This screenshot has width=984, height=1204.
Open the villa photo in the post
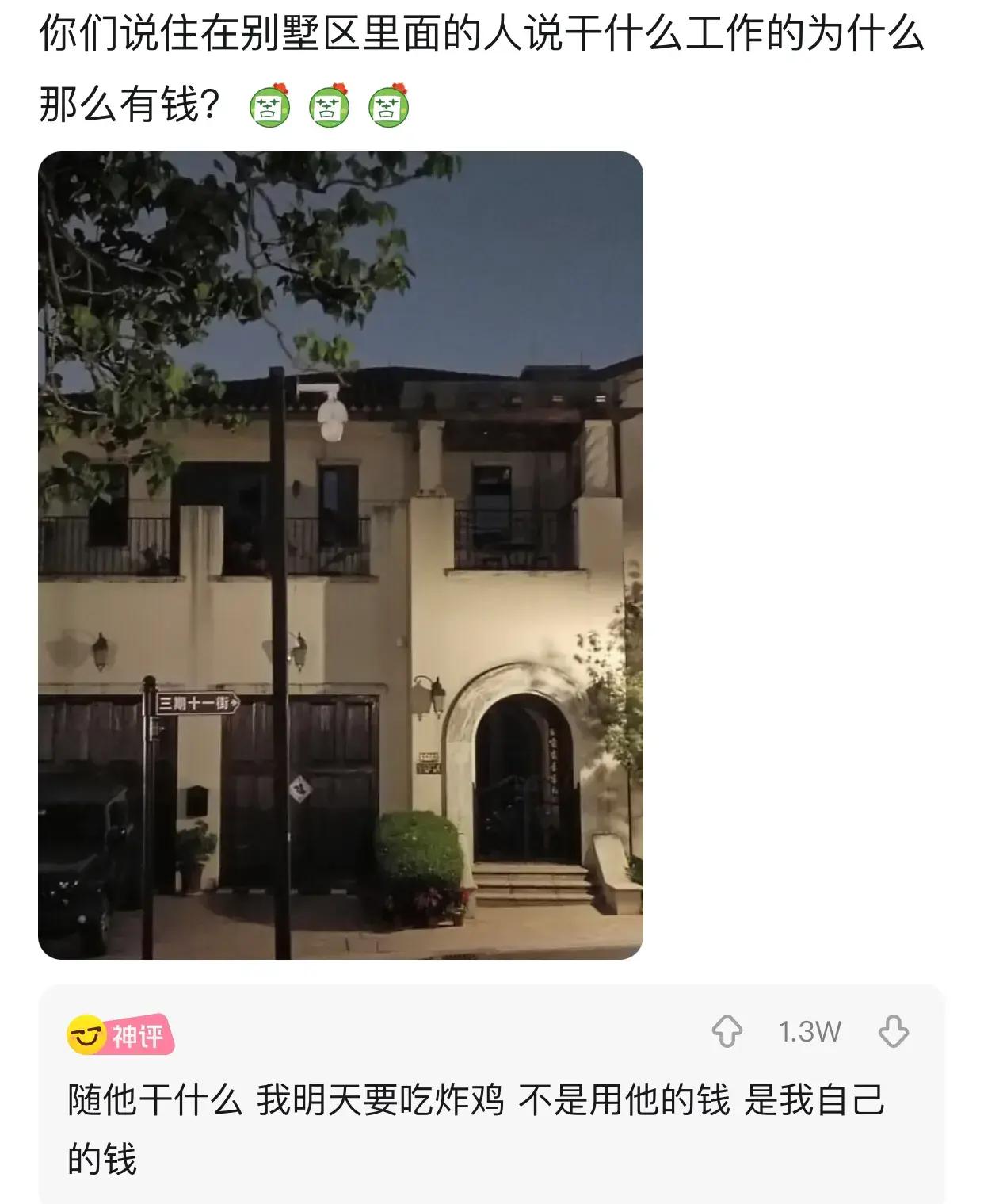click(x=341, y=555)
